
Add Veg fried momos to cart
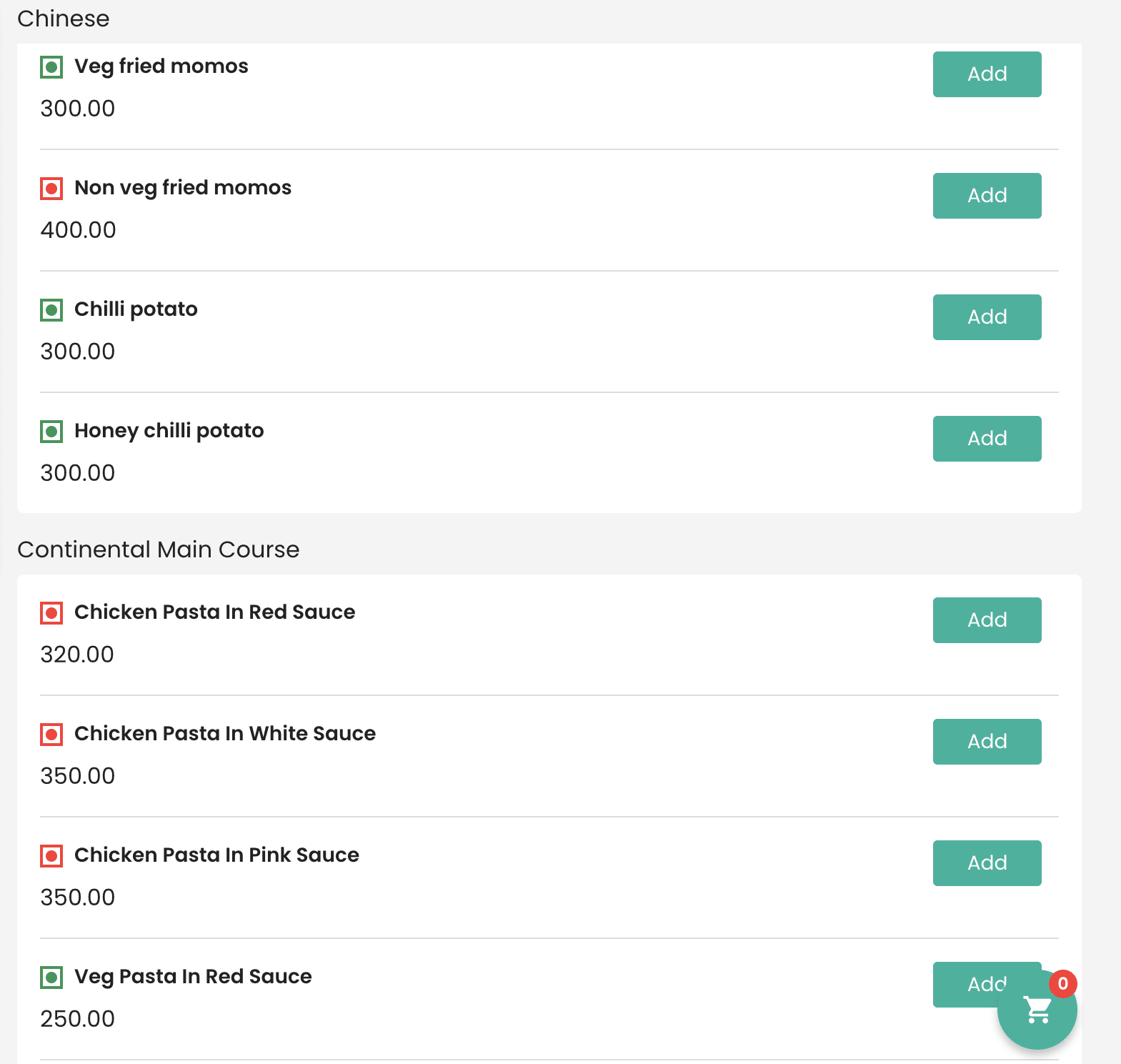(x=987, y=74)
